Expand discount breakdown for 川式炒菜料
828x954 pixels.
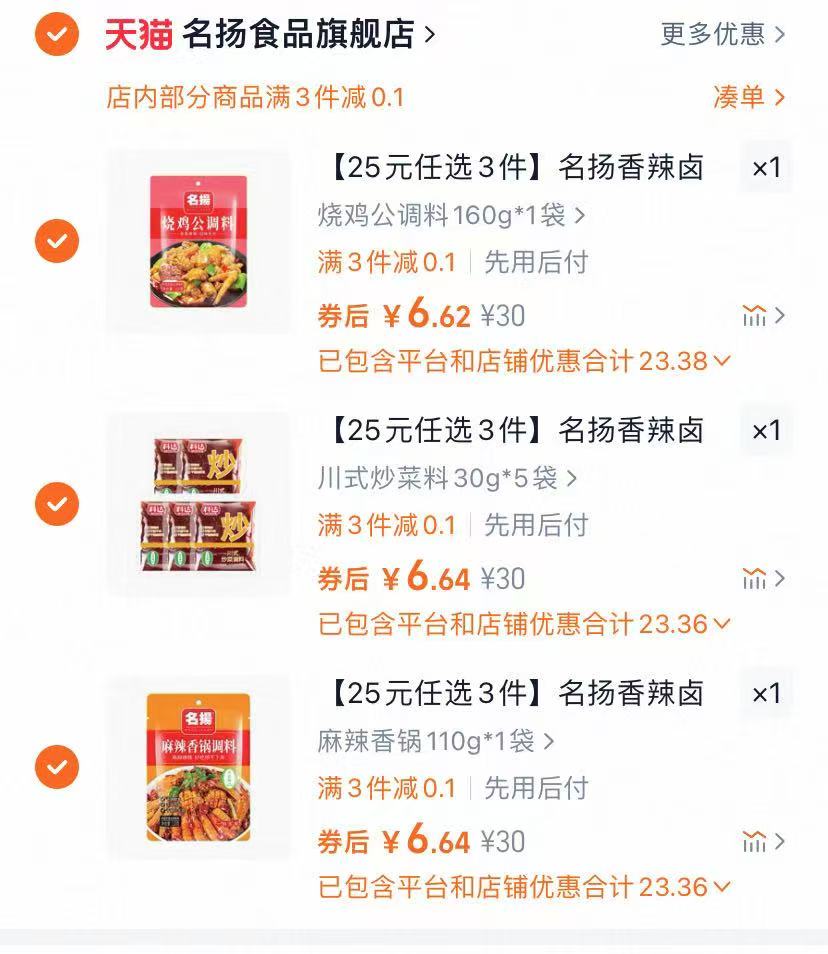pos(520,626)
